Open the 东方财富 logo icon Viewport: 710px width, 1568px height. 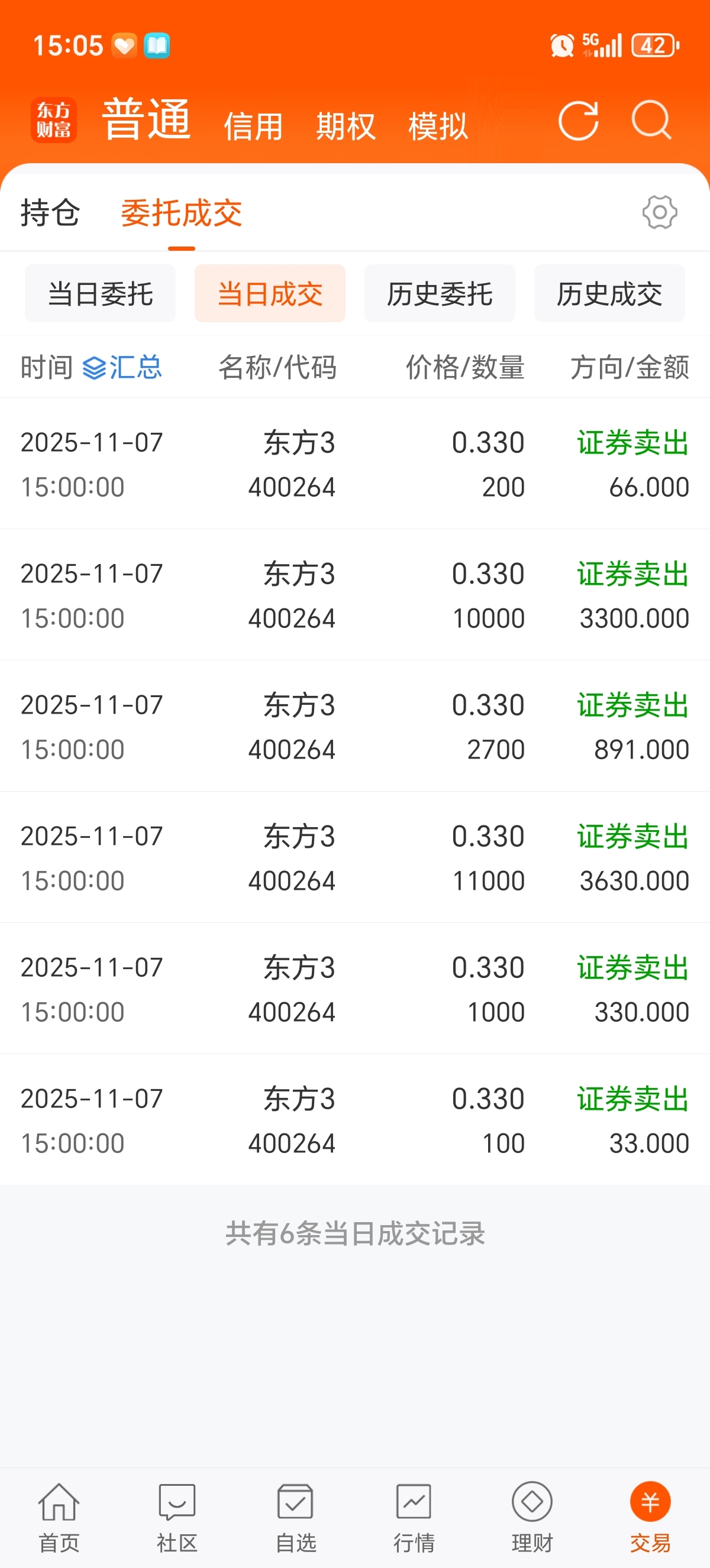[x=54, y=120]
